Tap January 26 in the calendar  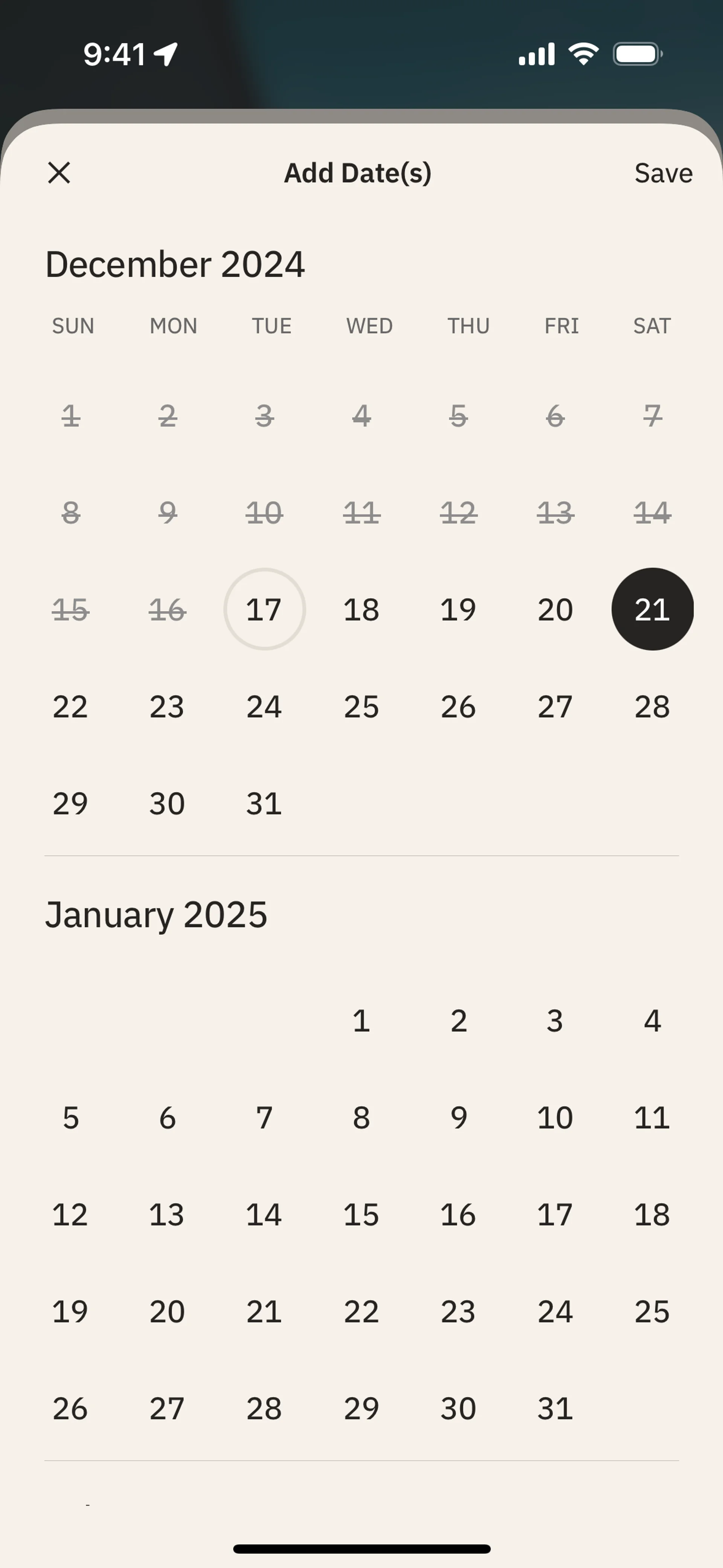pos(70,1408)
